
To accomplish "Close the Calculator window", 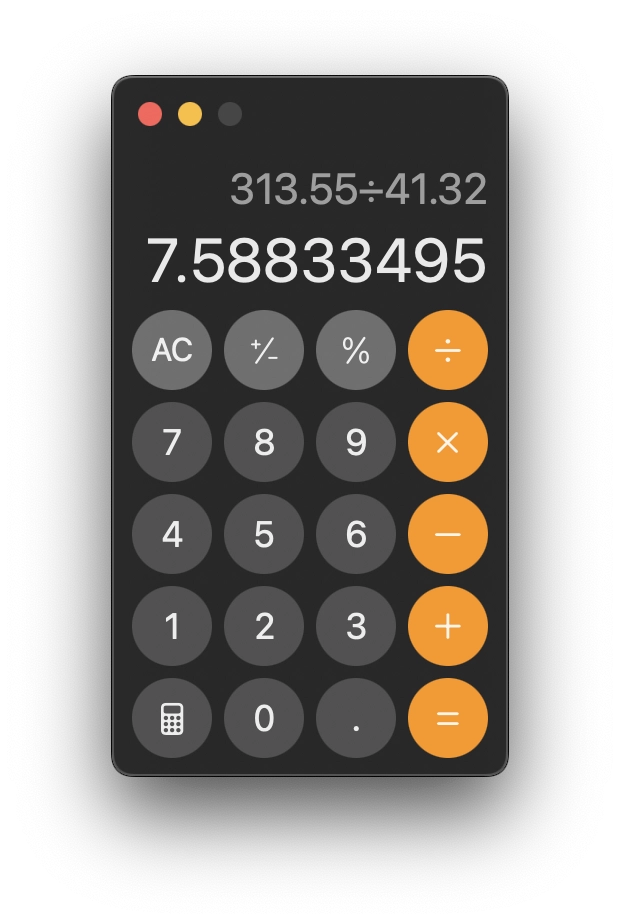I will tap(150, 114).
